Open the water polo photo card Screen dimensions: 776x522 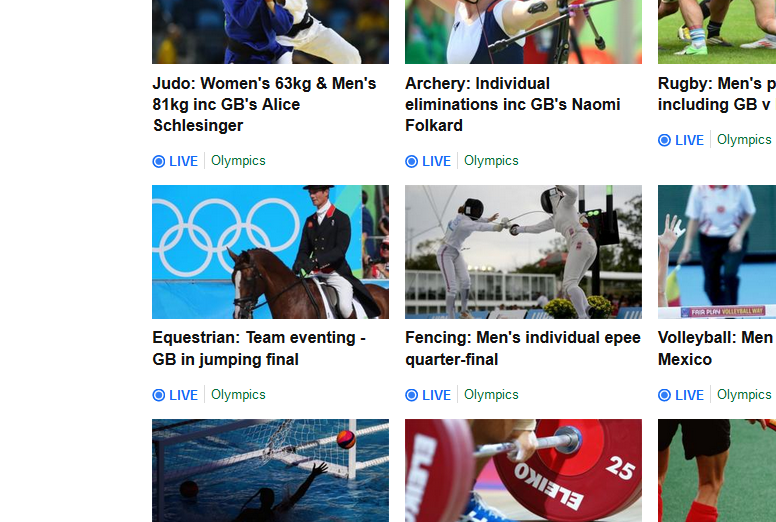[270, 470]
